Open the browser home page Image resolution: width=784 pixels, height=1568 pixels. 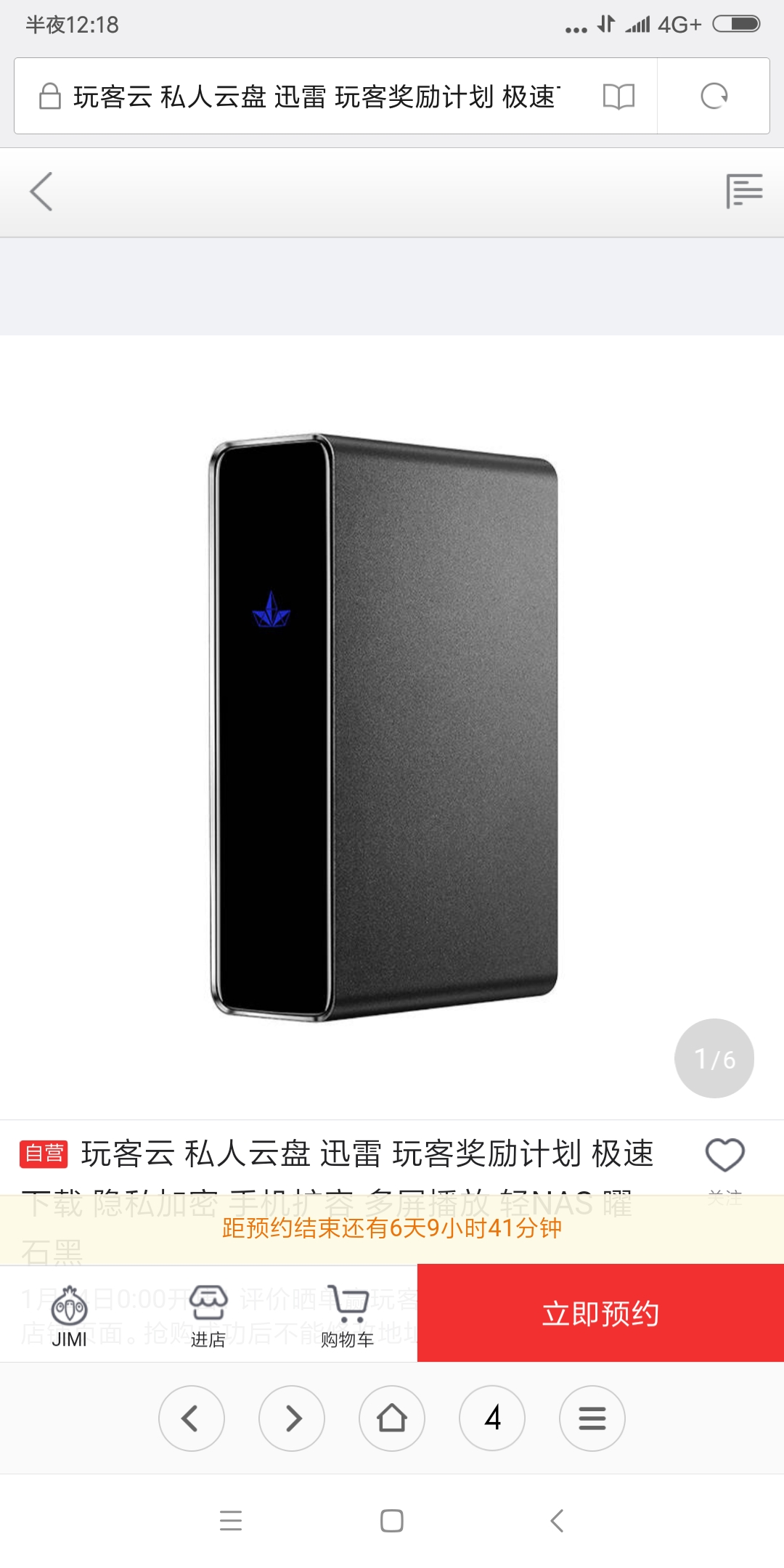click(x=392, y=1418)
